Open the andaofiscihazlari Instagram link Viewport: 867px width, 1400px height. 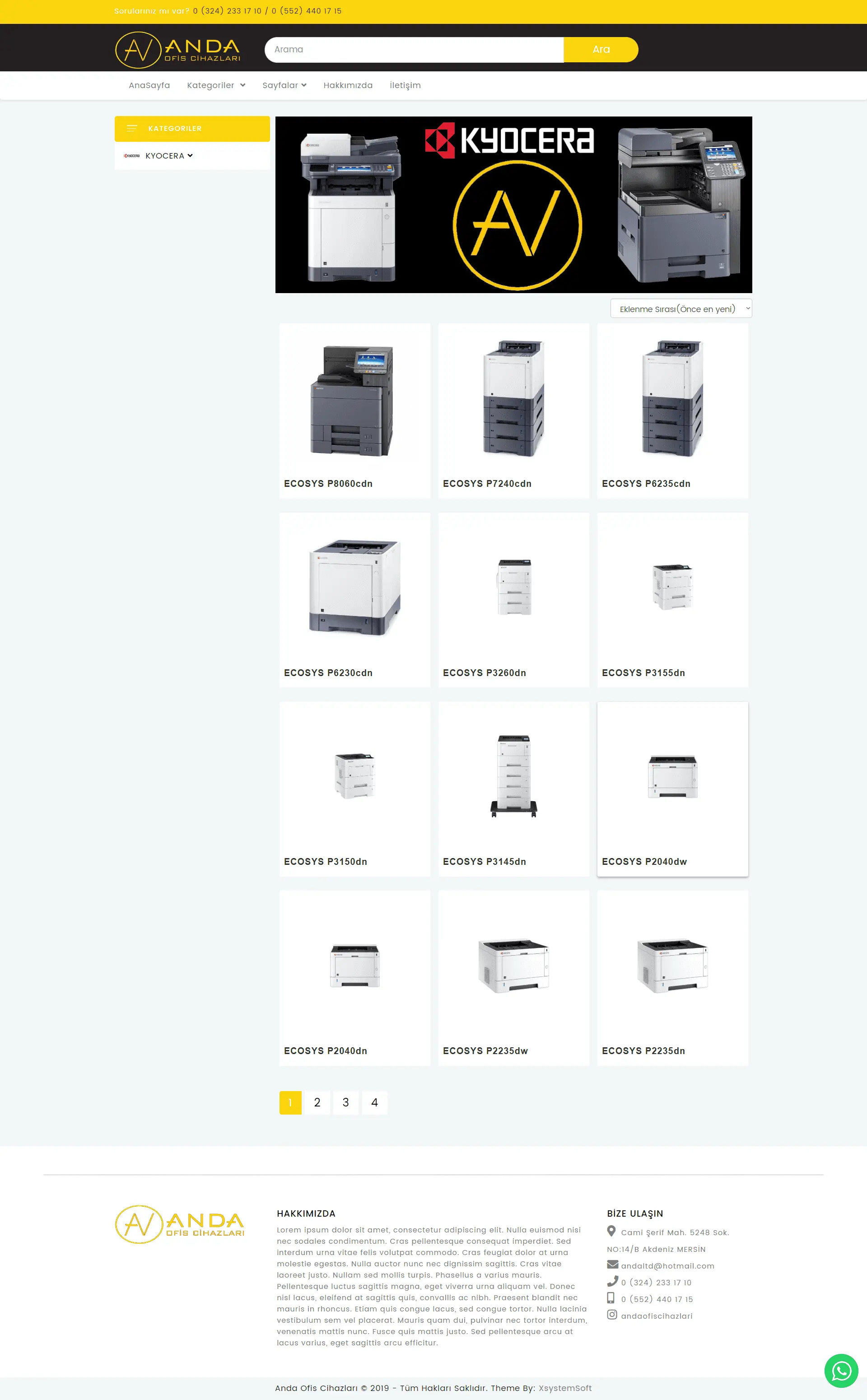click(656, 1316)
